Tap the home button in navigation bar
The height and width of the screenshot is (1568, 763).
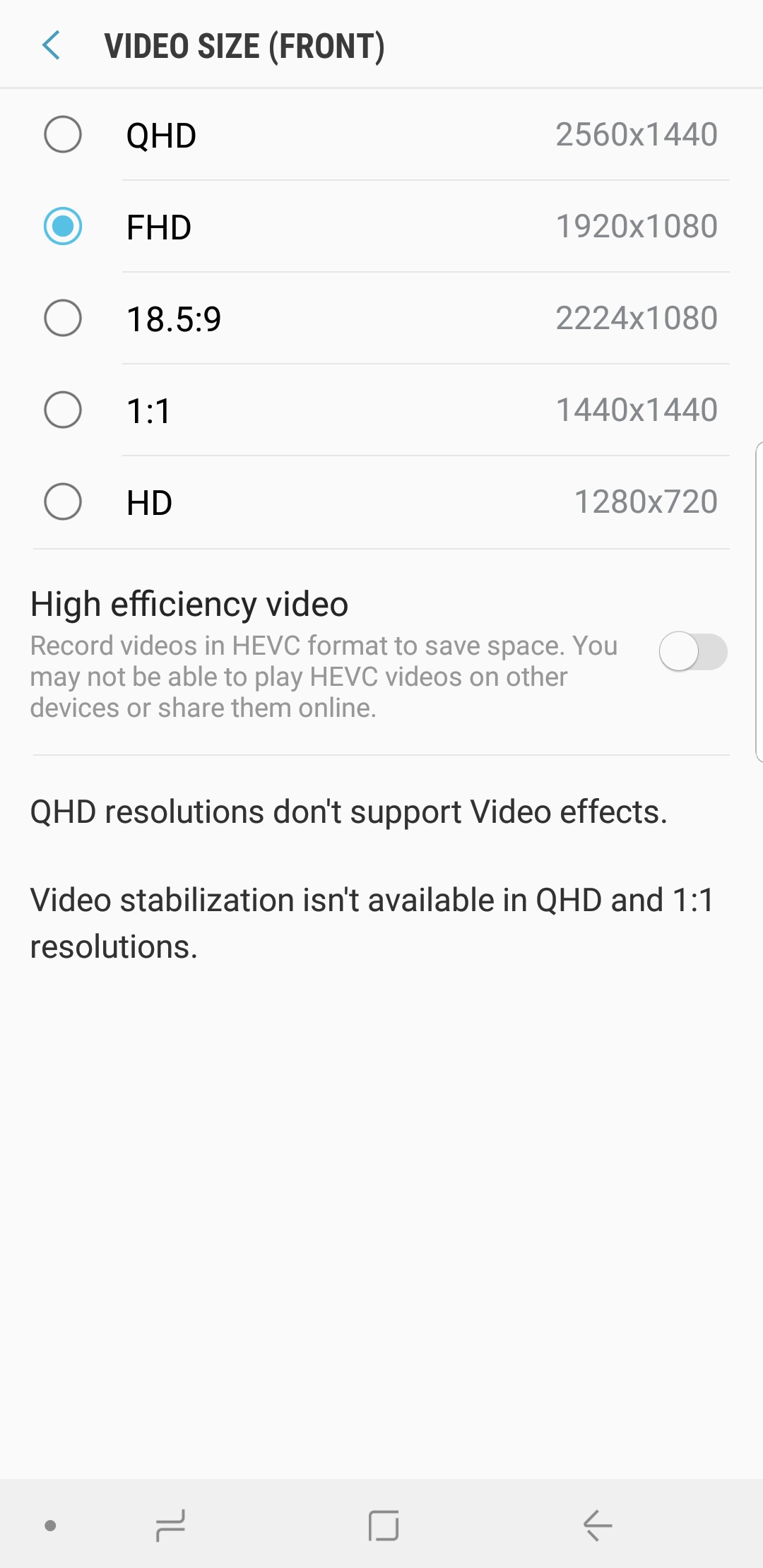(x=384, y=1526)
